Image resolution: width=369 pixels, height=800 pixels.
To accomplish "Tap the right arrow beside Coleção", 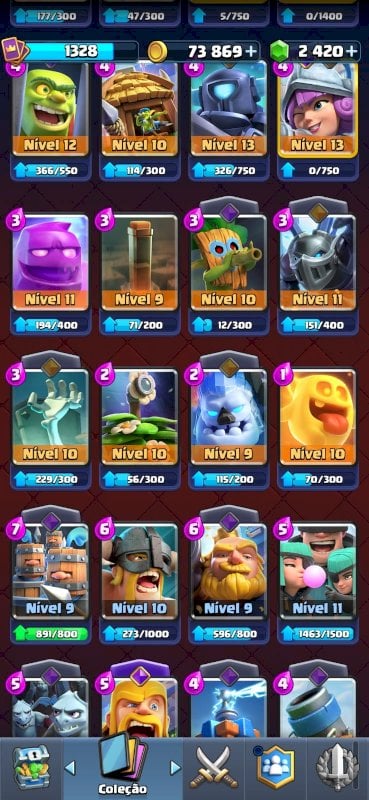I will pyautogui.click(x=175, y=768).
